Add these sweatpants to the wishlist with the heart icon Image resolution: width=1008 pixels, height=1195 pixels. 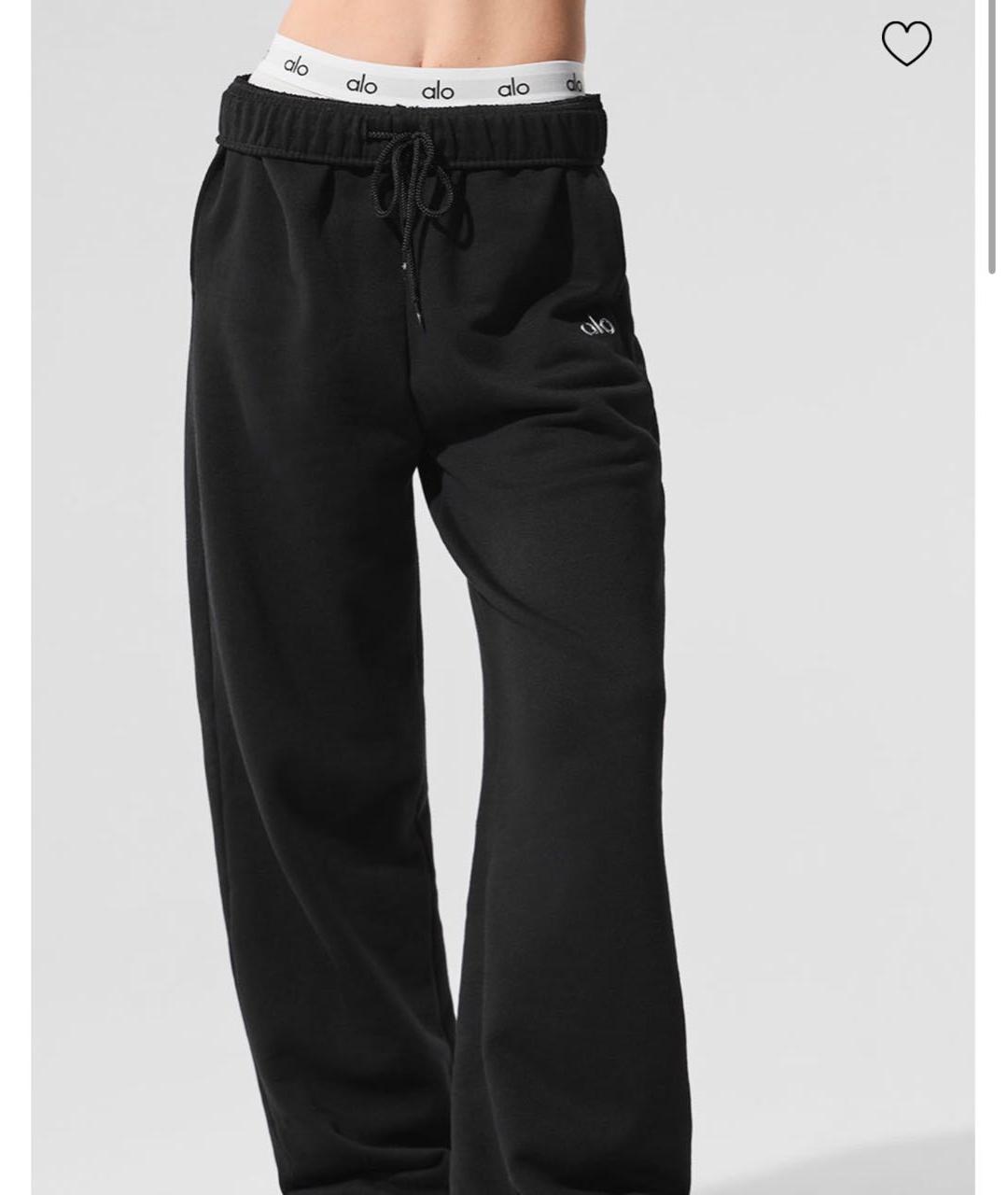pos(906,43)
